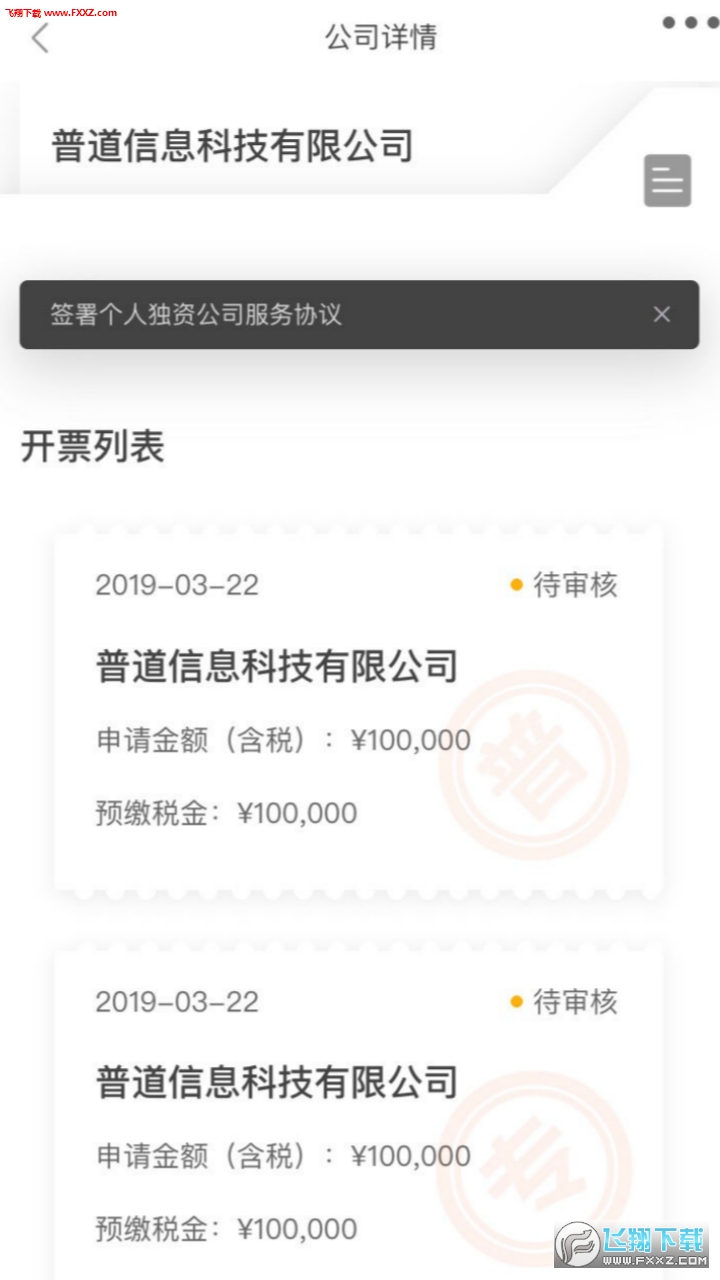Screen dimensions: 720x1280
Task: Tap the 公司详情 title in the header bar
Action: tap(381, 37)
